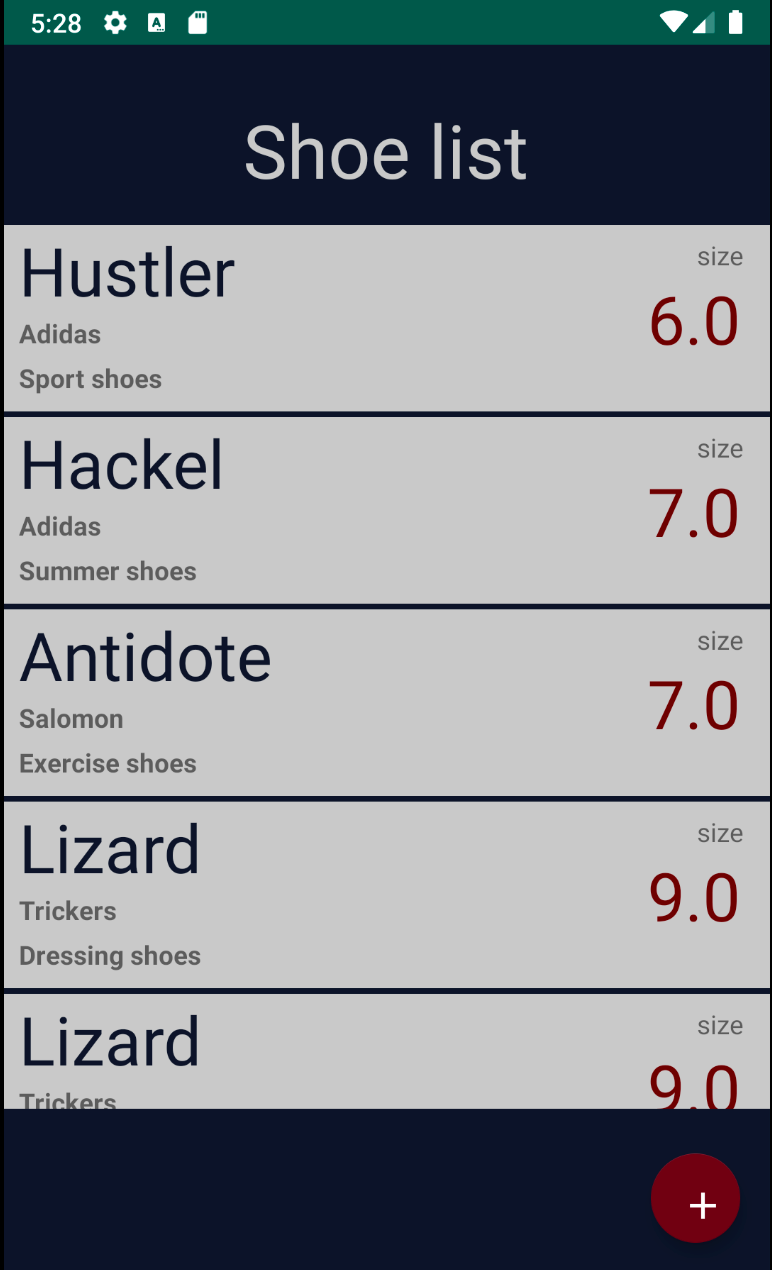Viewport: 772px width, 1270px height.
Task: Tap the Summer shoes label under Hackel
Action: point(107,571)
